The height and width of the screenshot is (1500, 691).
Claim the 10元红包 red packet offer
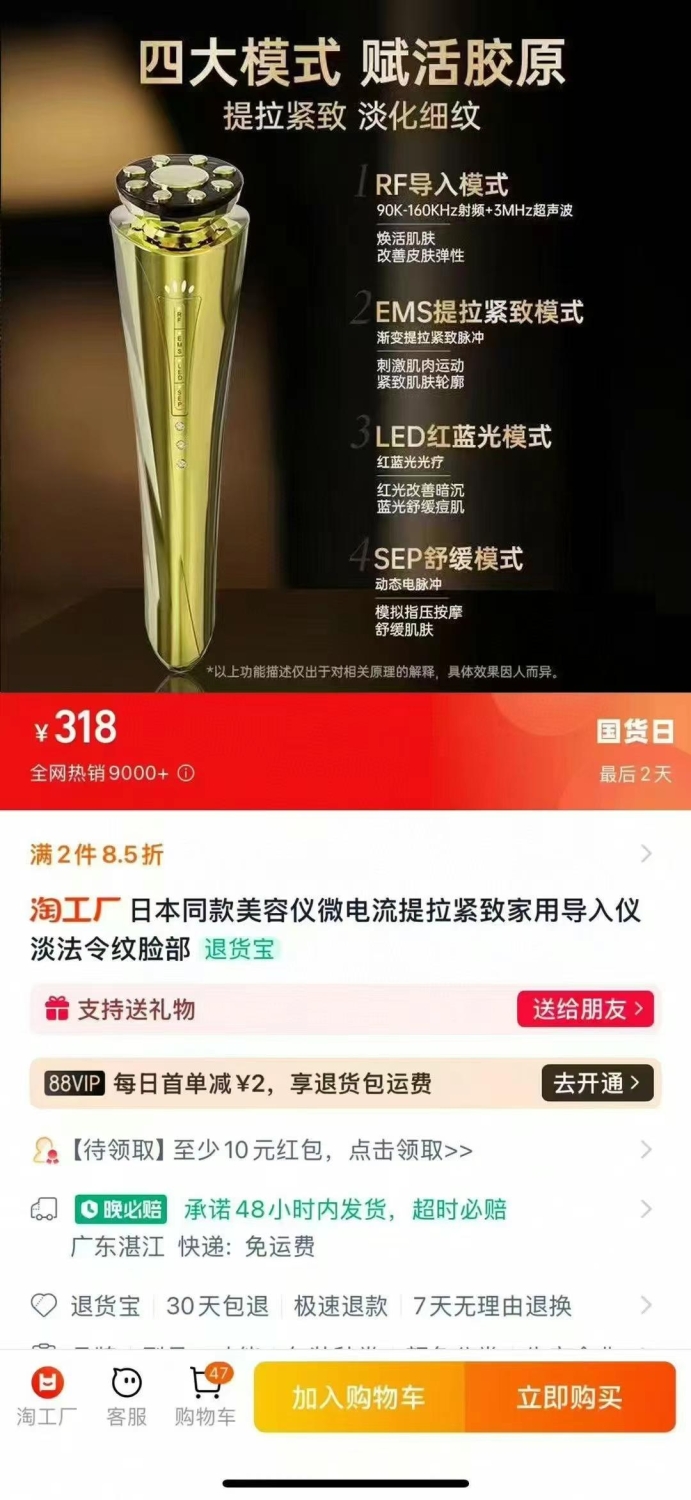pyautogui.click(x=345, y=1150)
